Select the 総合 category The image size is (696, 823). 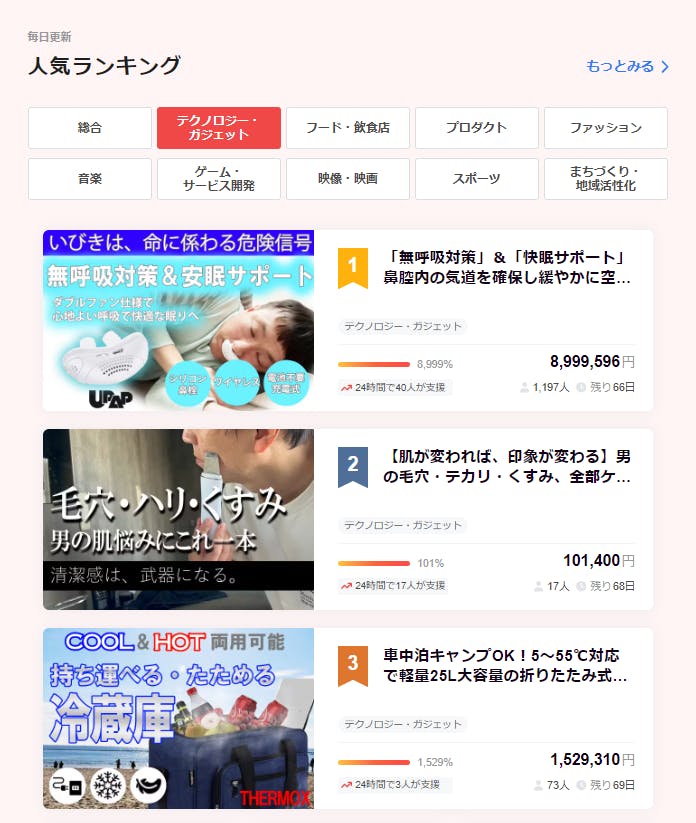tap(90, 128)
